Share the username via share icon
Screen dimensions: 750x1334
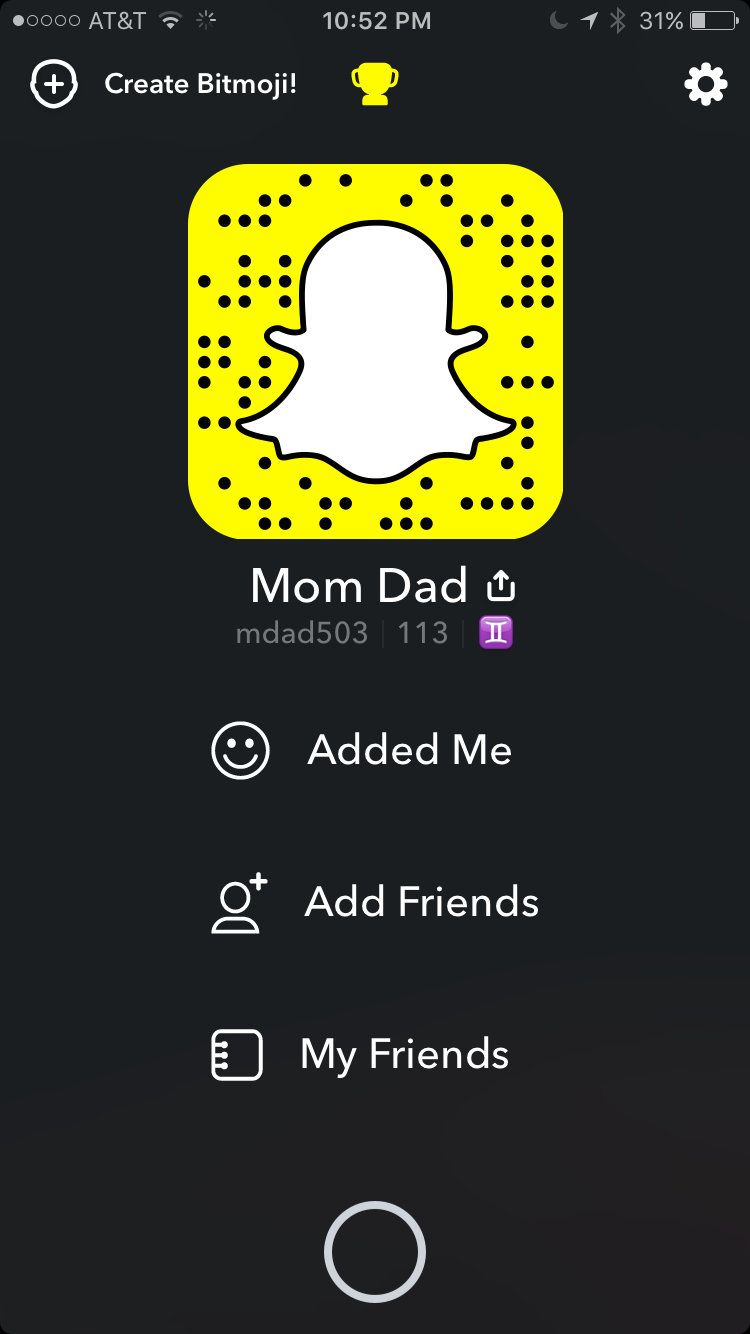click(501, 585)
